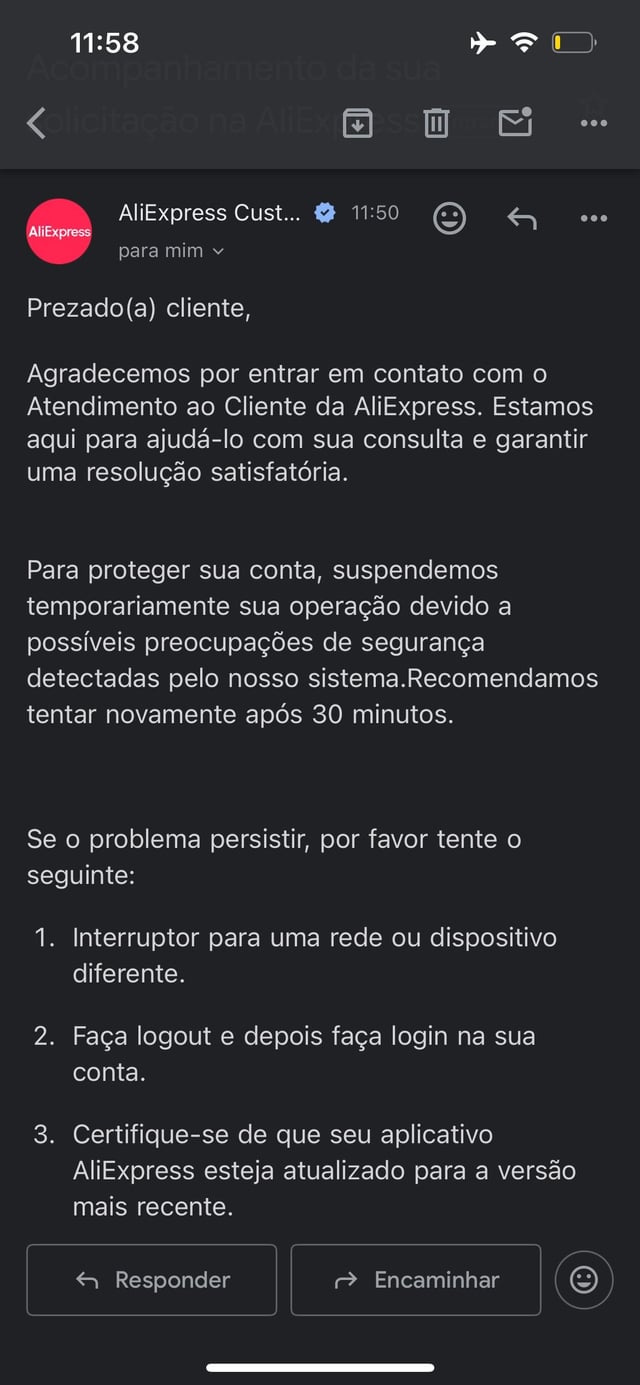Screen dimensions: 640x1385
Task: Delete this email with the trash icon
Action: pyautogui.click(x=436, y=123)
